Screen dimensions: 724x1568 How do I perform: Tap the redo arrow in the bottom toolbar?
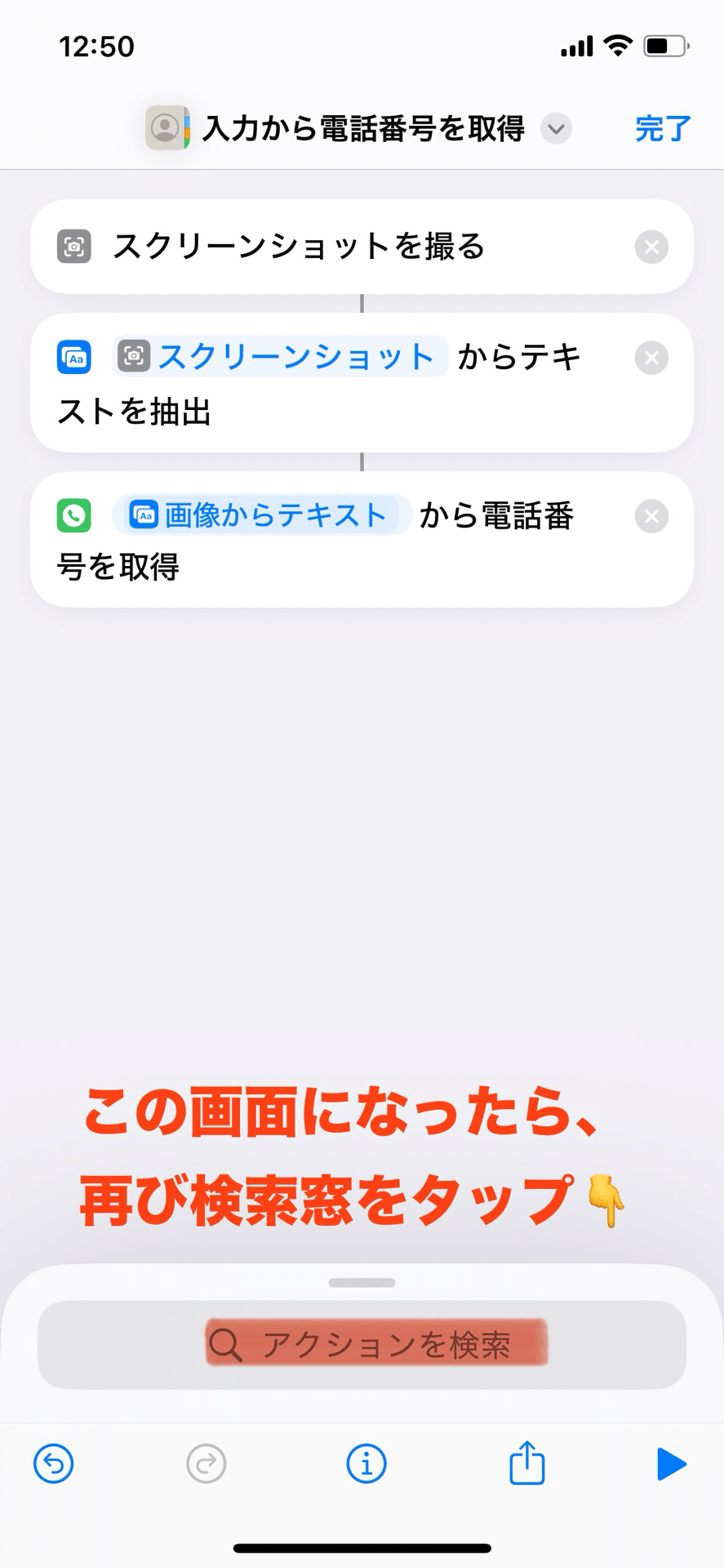[x=205, y=1463]
